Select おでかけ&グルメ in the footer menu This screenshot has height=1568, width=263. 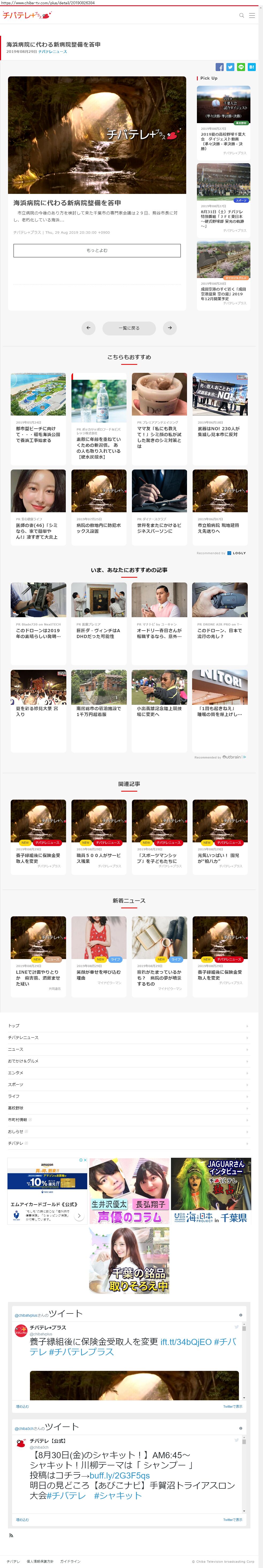coord(23,1061)
